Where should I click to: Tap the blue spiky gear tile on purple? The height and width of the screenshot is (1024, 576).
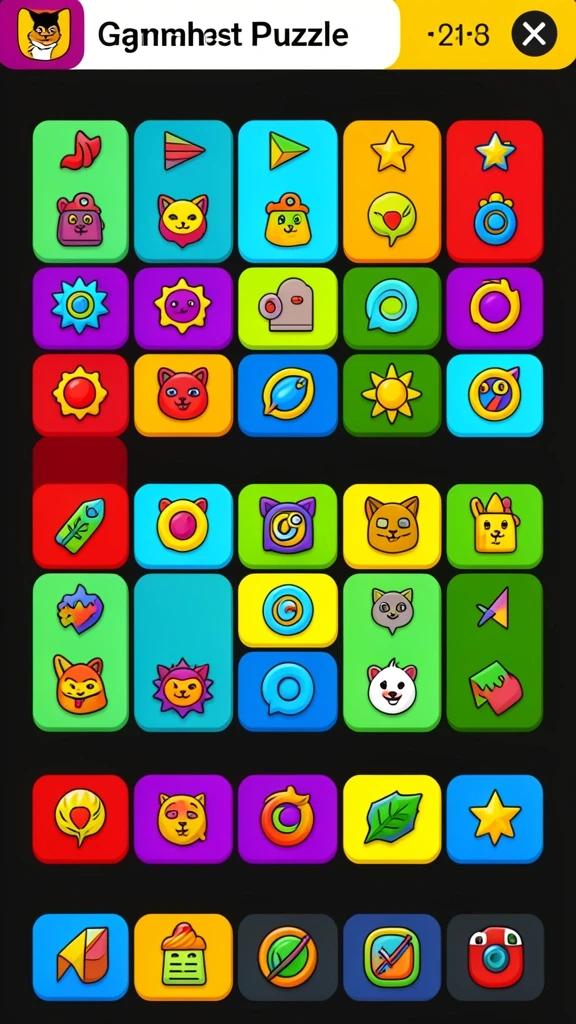pyautogui.click(x=80, y=308)
